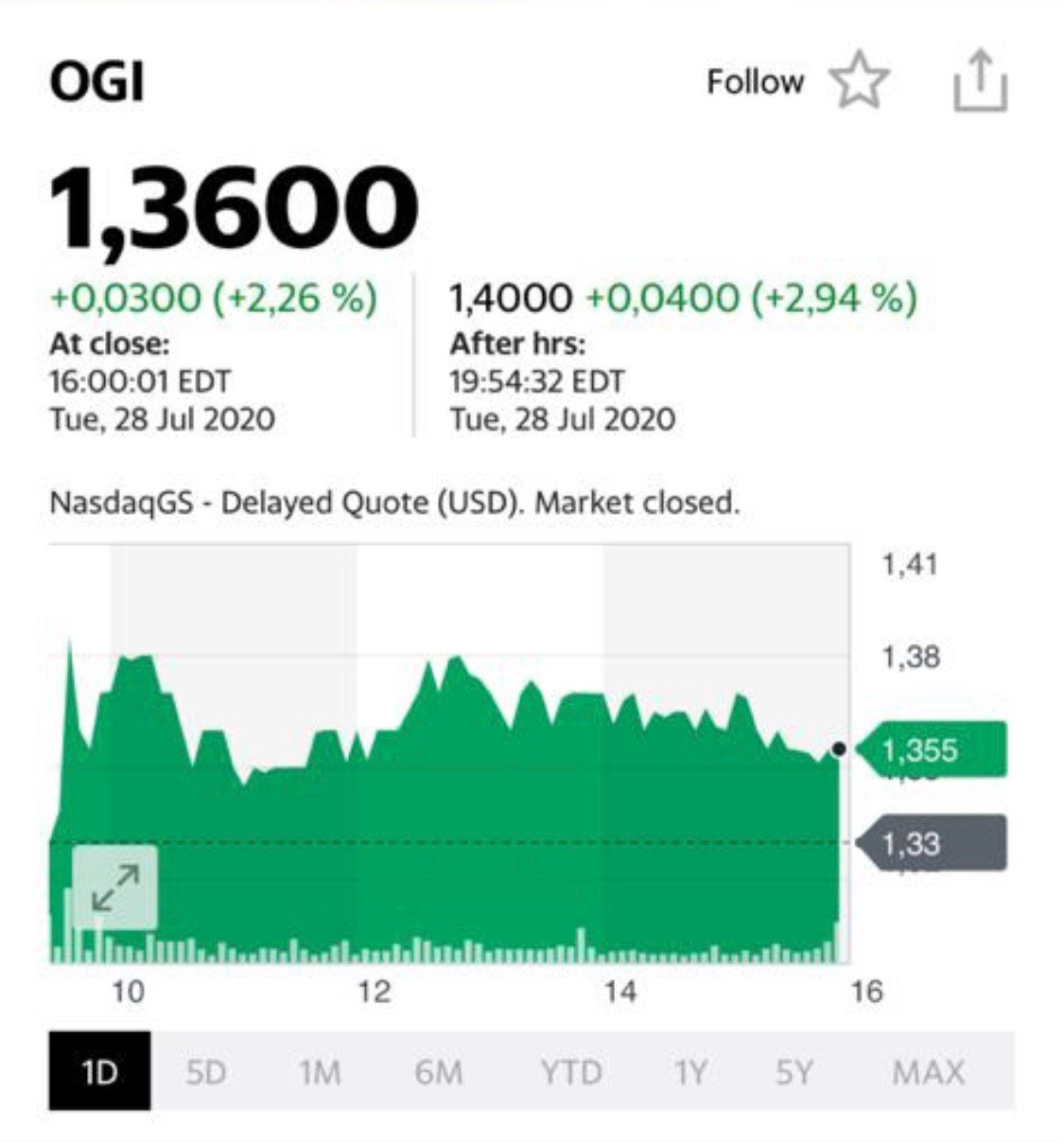Switch to the 1M chart range

click(x=320, y=1072)
